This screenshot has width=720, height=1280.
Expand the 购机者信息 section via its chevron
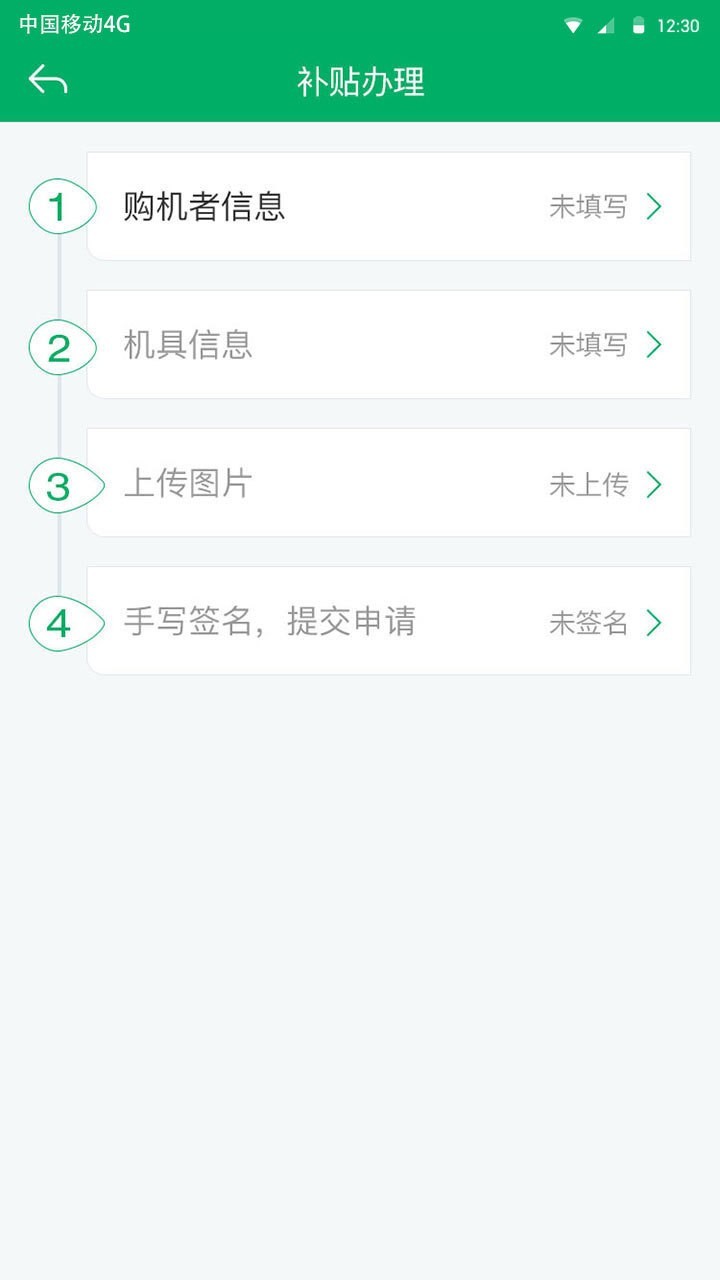tap(655, 207)
